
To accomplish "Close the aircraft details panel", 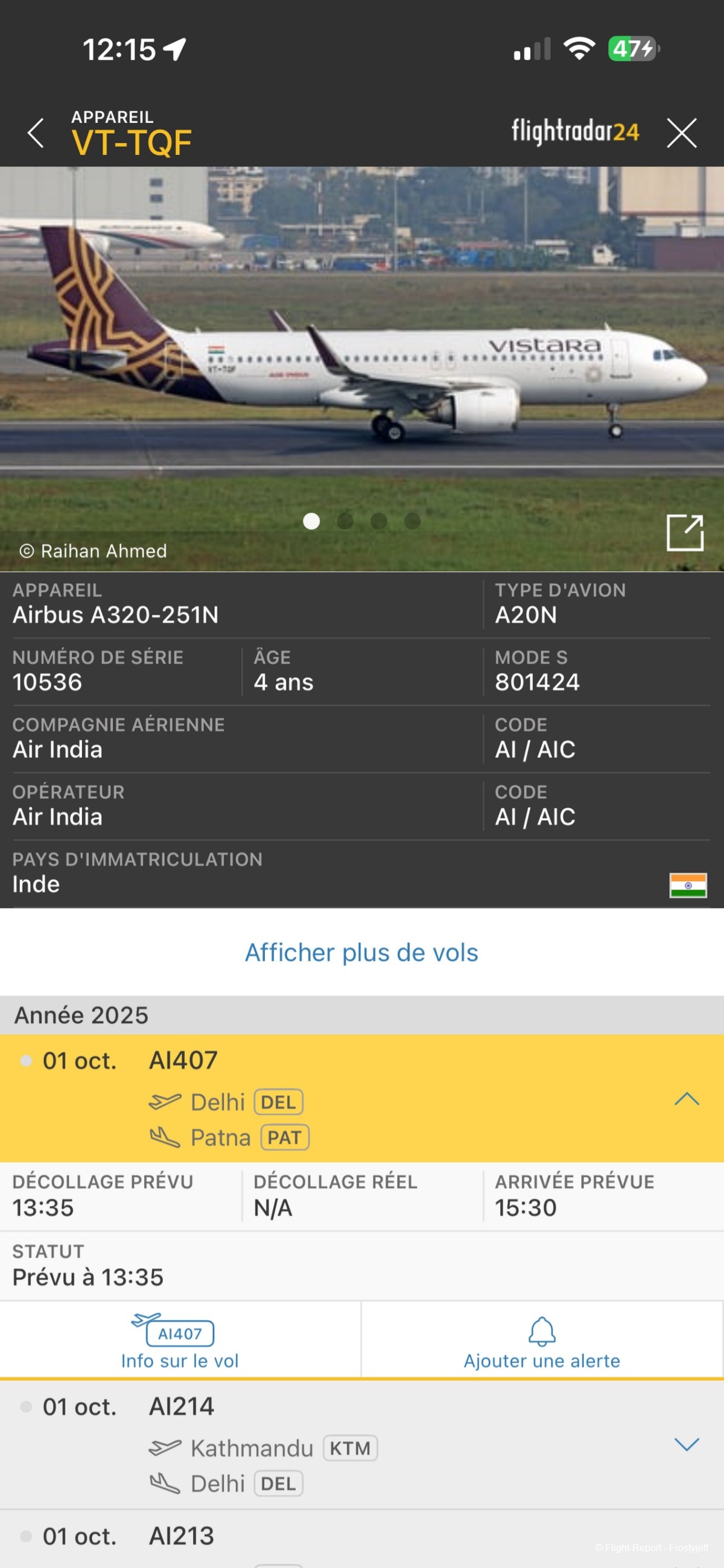I will 681,133.
